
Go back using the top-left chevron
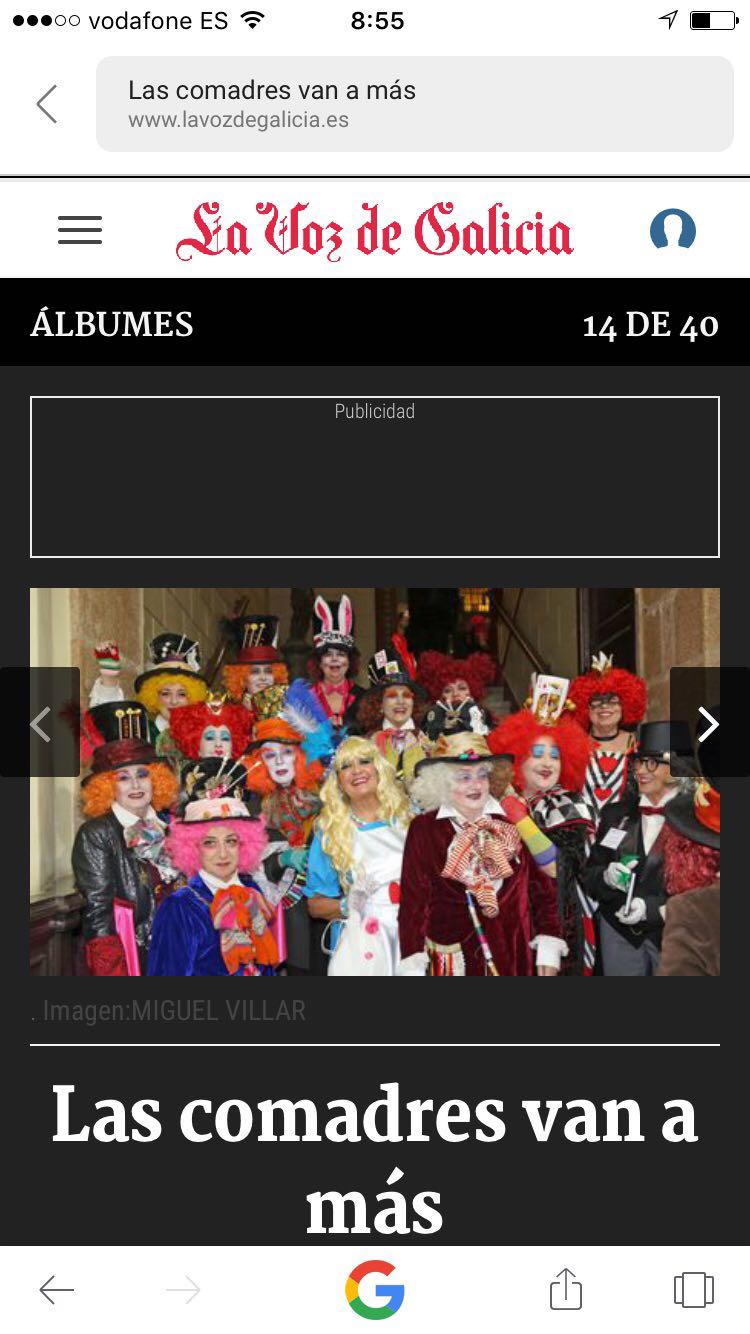(x=47, y=104)
